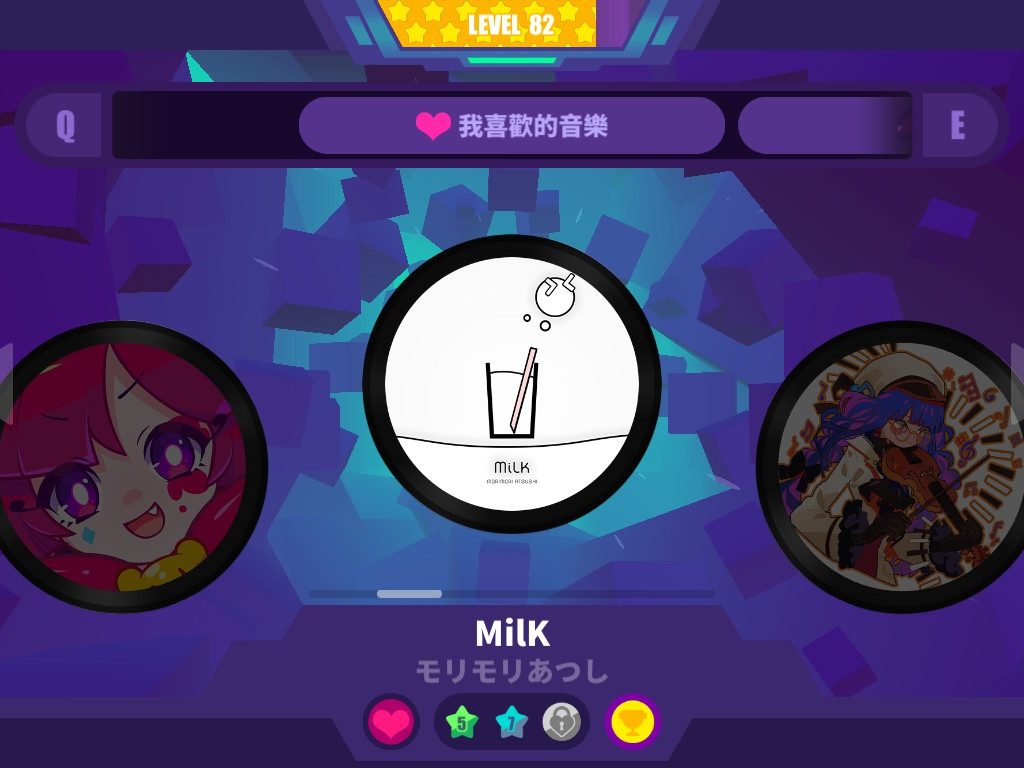Screen dimensions: 1024x768
Task: Choose the blue level 7 difficulty star
Action: [x=511, y=721]
